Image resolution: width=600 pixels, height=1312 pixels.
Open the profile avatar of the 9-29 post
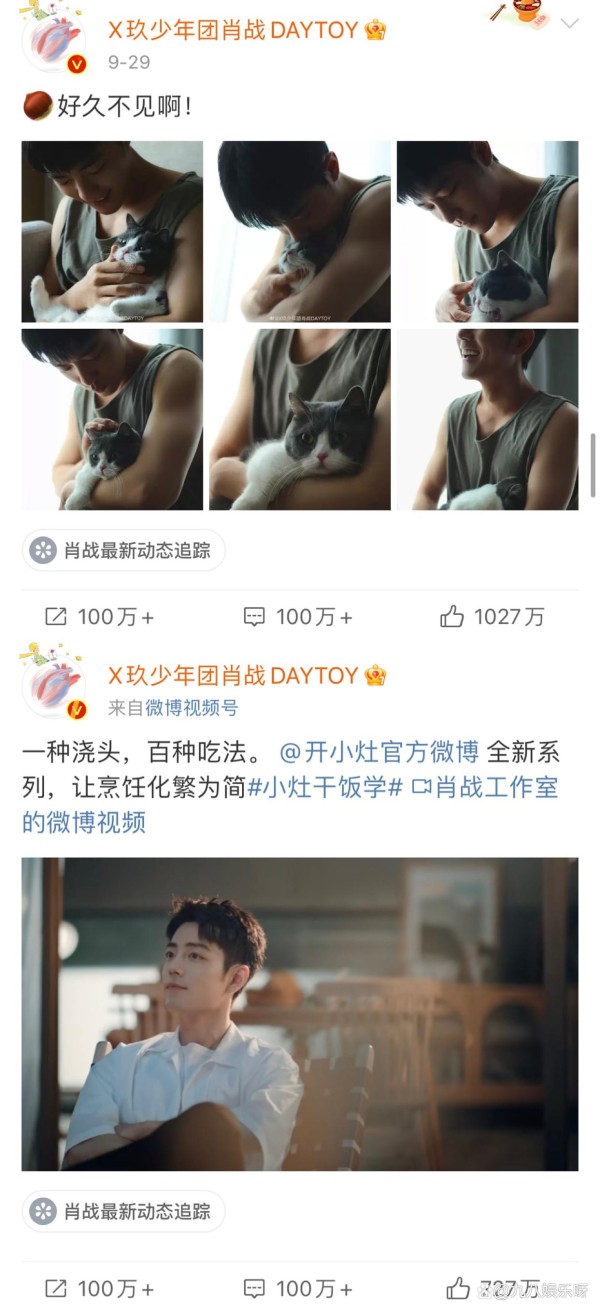(53, 44)
